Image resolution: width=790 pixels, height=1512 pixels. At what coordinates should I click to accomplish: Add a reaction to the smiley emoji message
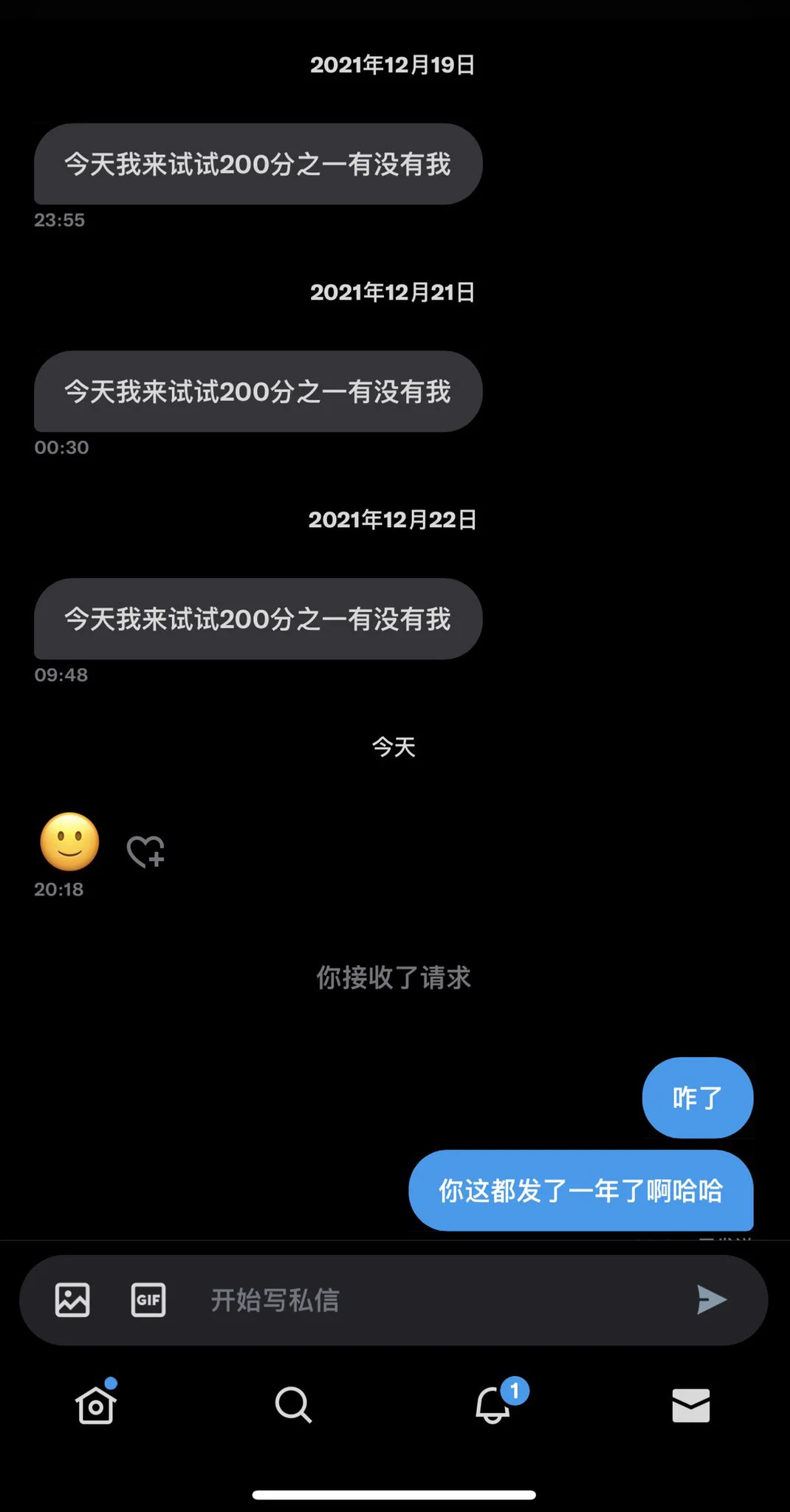pos(145,851)
